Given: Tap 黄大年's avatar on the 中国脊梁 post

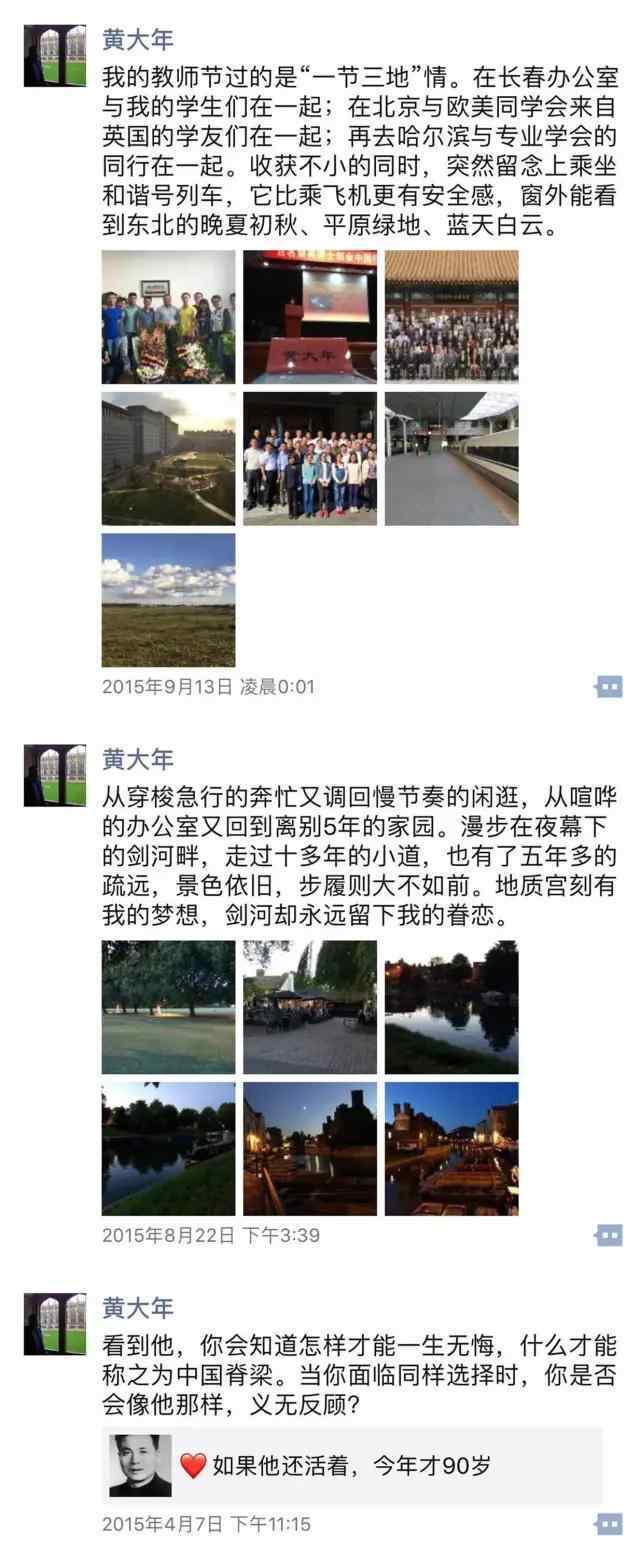Looking at the screenshot, I should click(55, 1323).
